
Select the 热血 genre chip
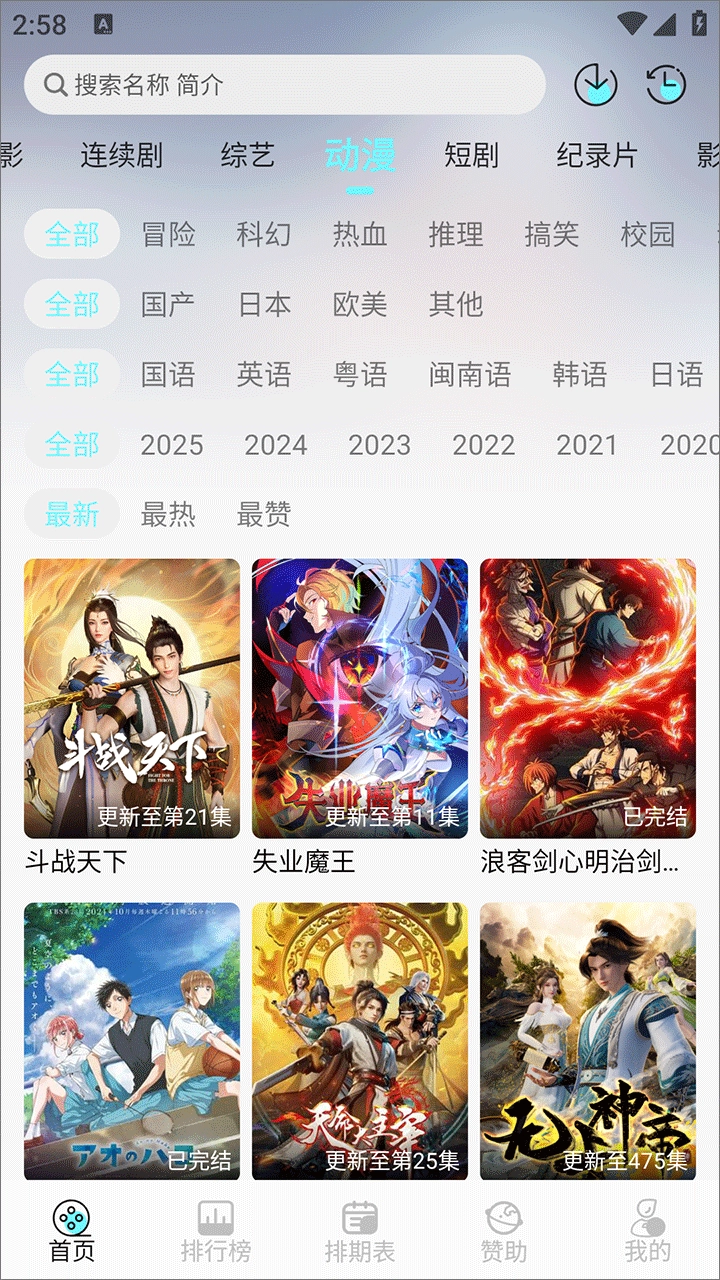point(360,235)
